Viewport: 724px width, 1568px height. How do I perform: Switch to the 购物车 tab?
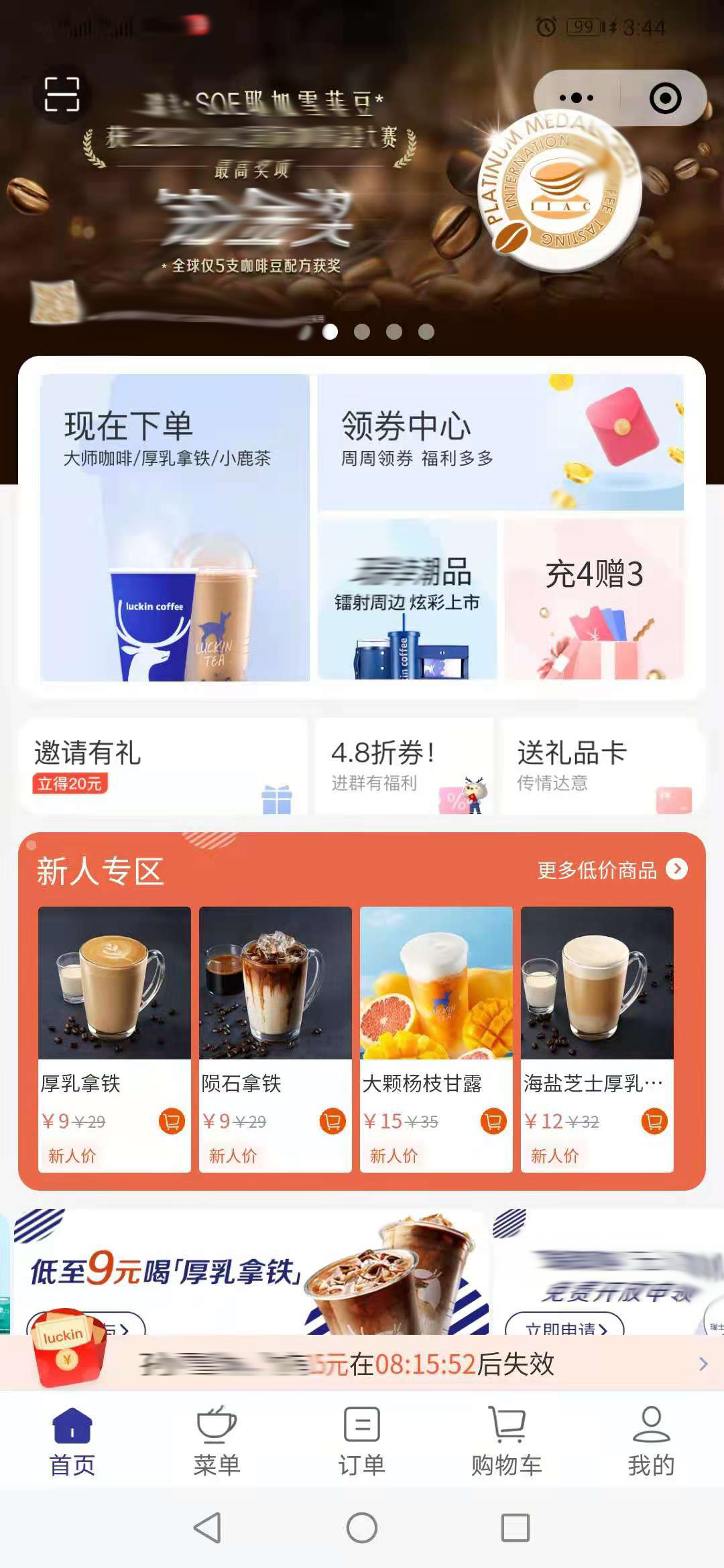pos(506,1439)
